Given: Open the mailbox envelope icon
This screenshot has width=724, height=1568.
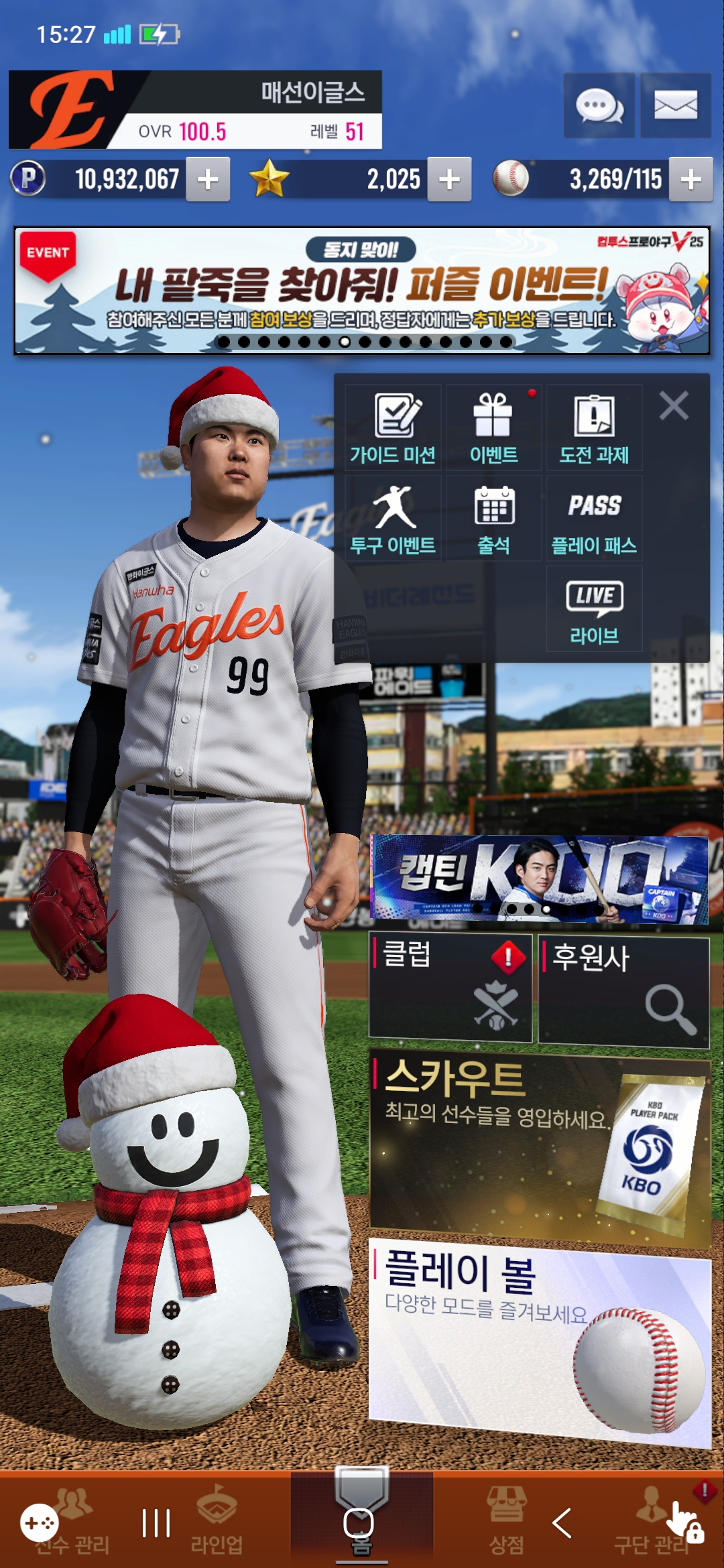Looking at the screenshot, I should click(x=675, y=106).
